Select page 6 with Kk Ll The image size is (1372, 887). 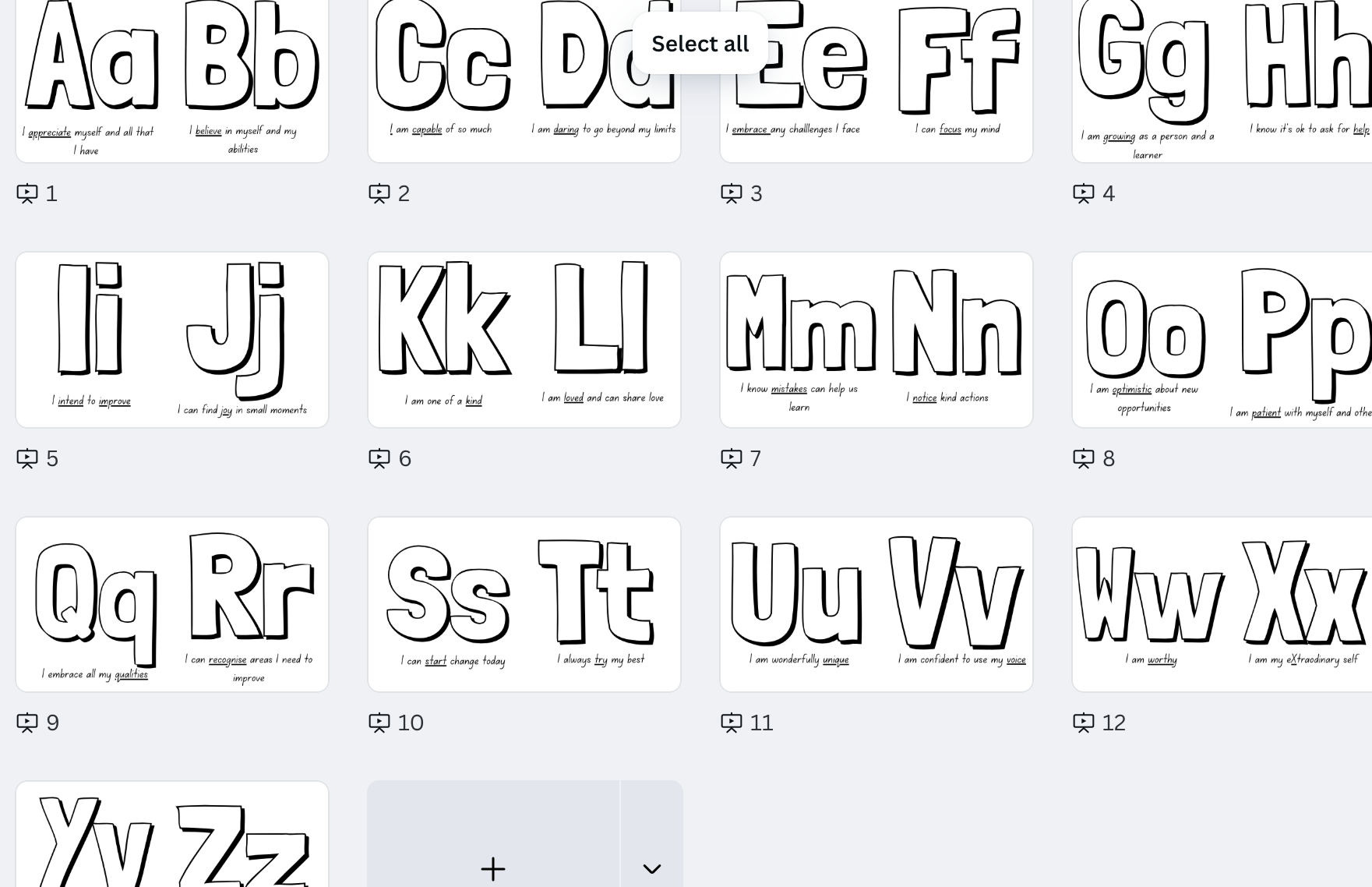(524, 339)
